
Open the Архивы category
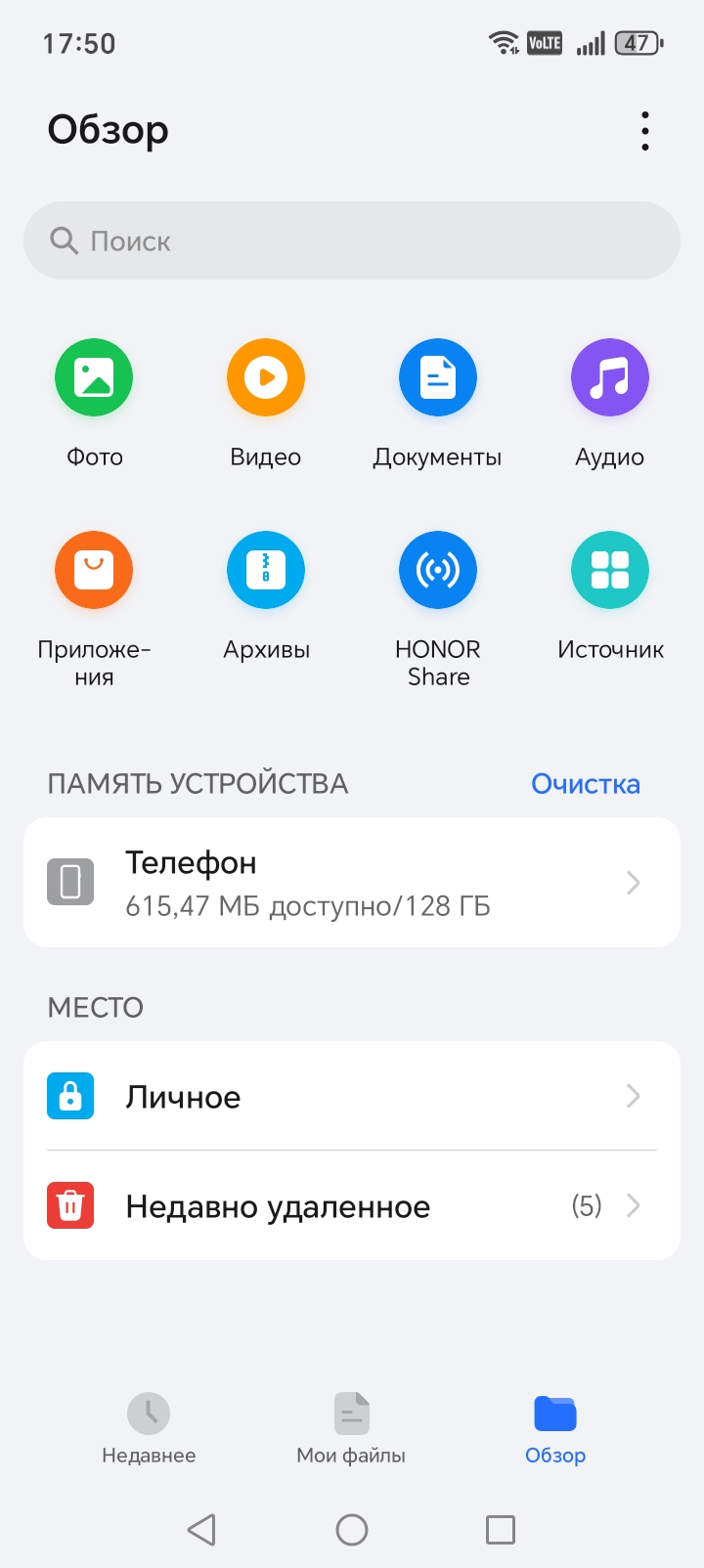(x=266, y=571)
